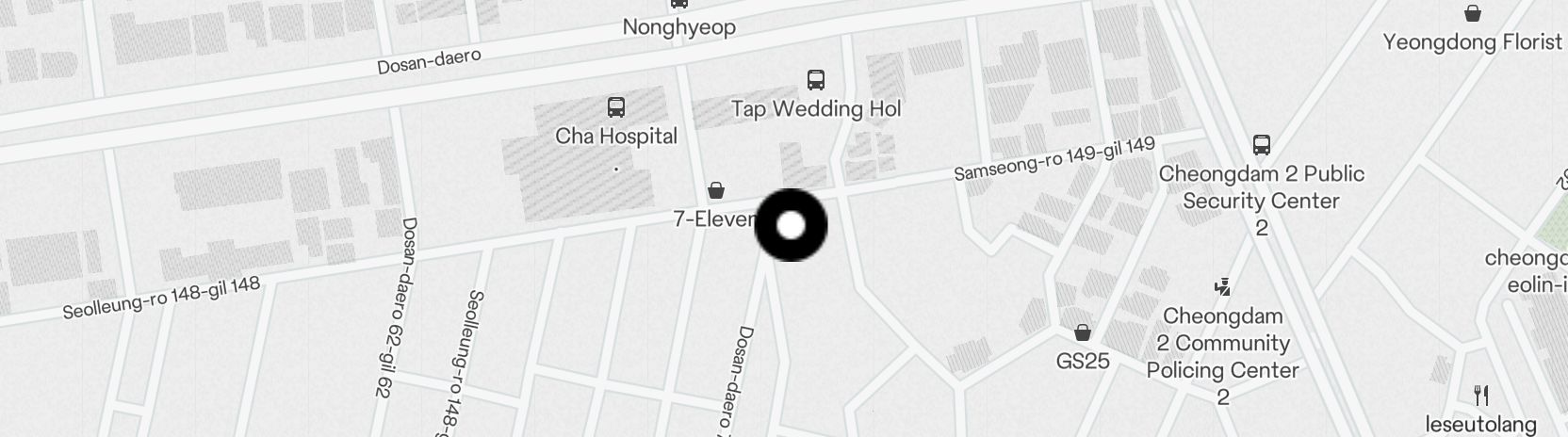The height and width of the screenshot is (437, 1568).
Task: Tap the Tap Wedding Hol bus stop
Action: pyautogui.click(x=816, y=81)
